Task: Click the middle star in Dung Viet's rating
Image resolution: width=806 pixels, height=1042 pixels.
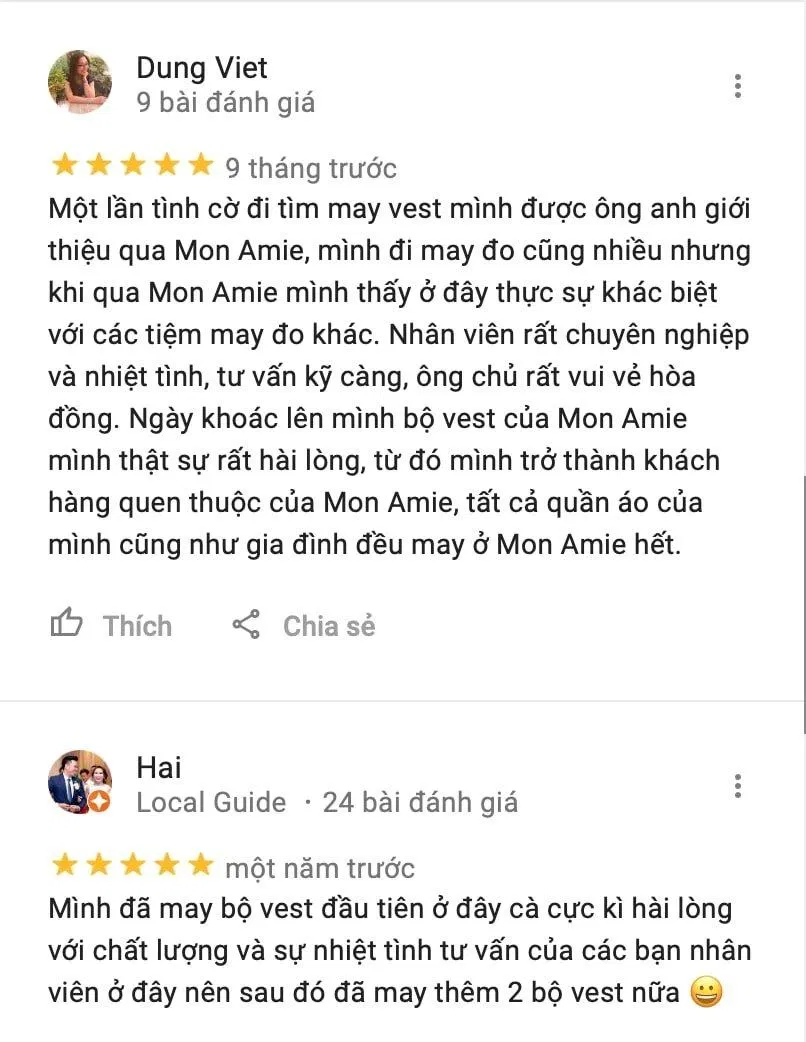Action: tap(130, 166)
